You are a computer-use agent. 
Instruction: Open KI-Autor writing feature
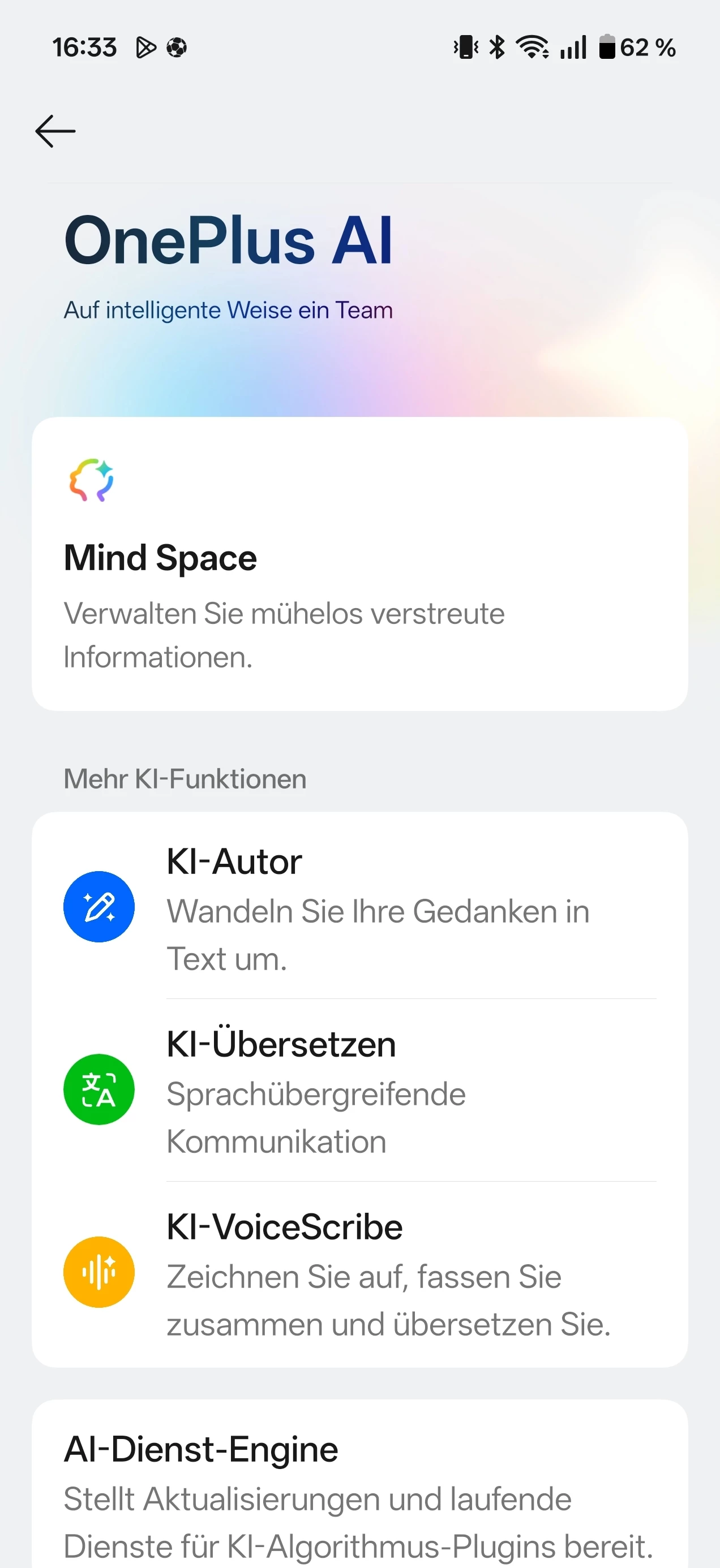(359, 906)
